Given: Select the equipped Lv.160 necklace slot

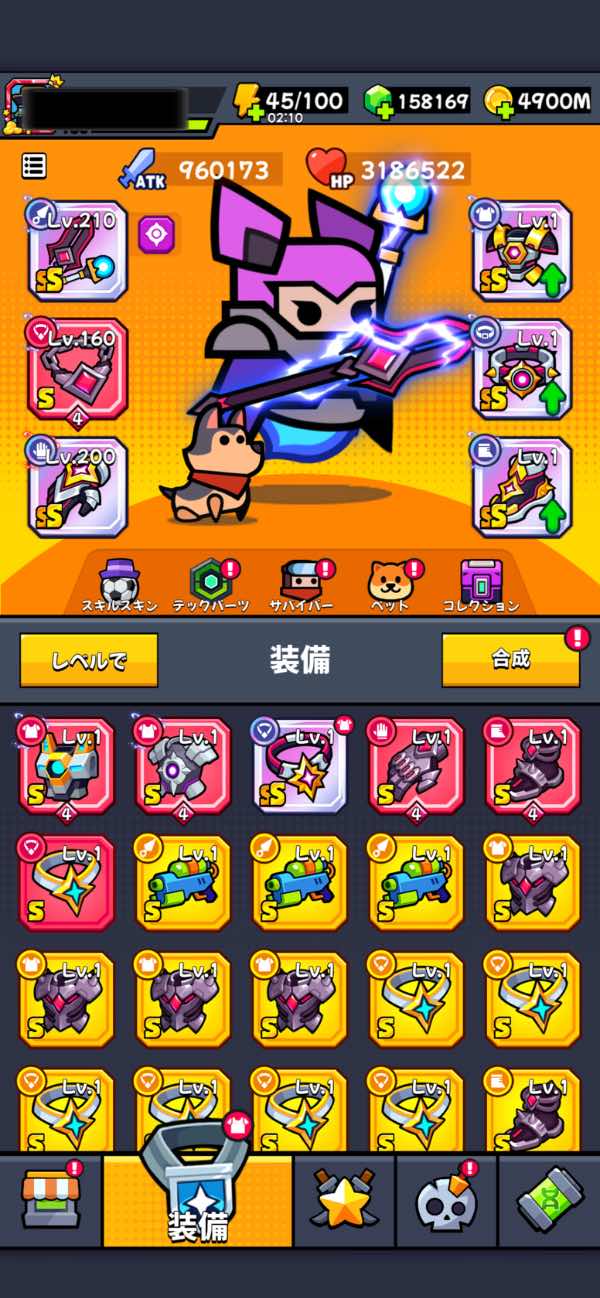Looking at the screenshot, I should [78, 368].
